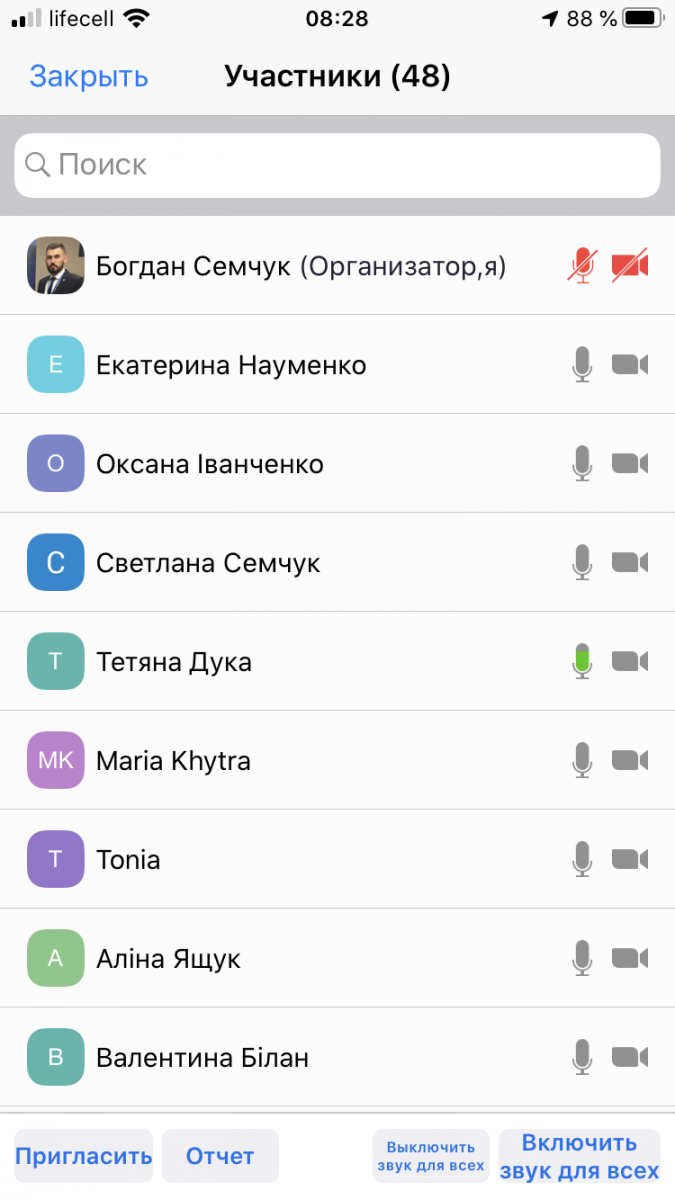
Task: Focus the Поиск search field
Action: (337, 165)
